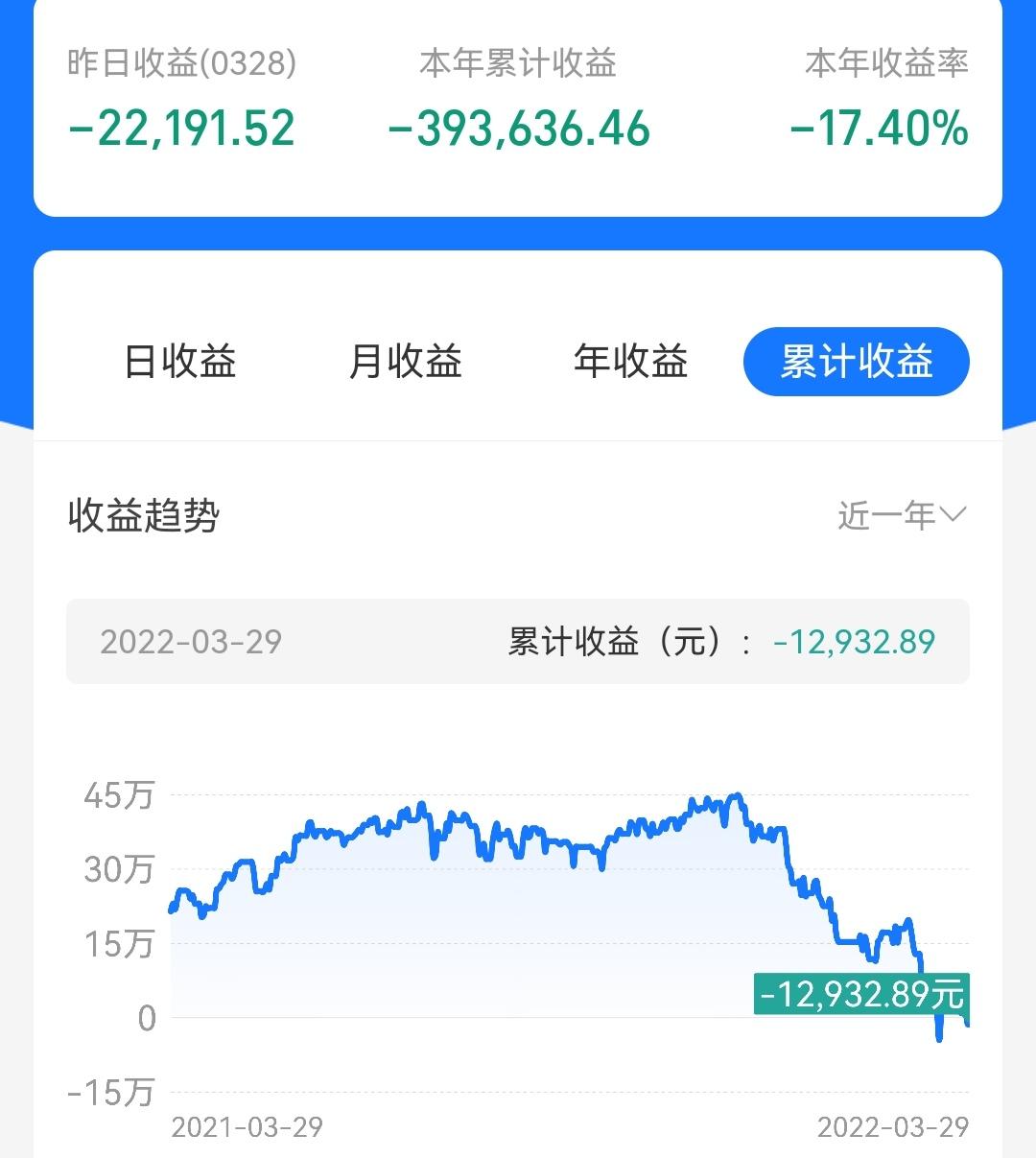This screenshot has width=1036, height=1158.
Task: Open the 年收益 view
Action: pyautogui.click(x=631, y=362)
